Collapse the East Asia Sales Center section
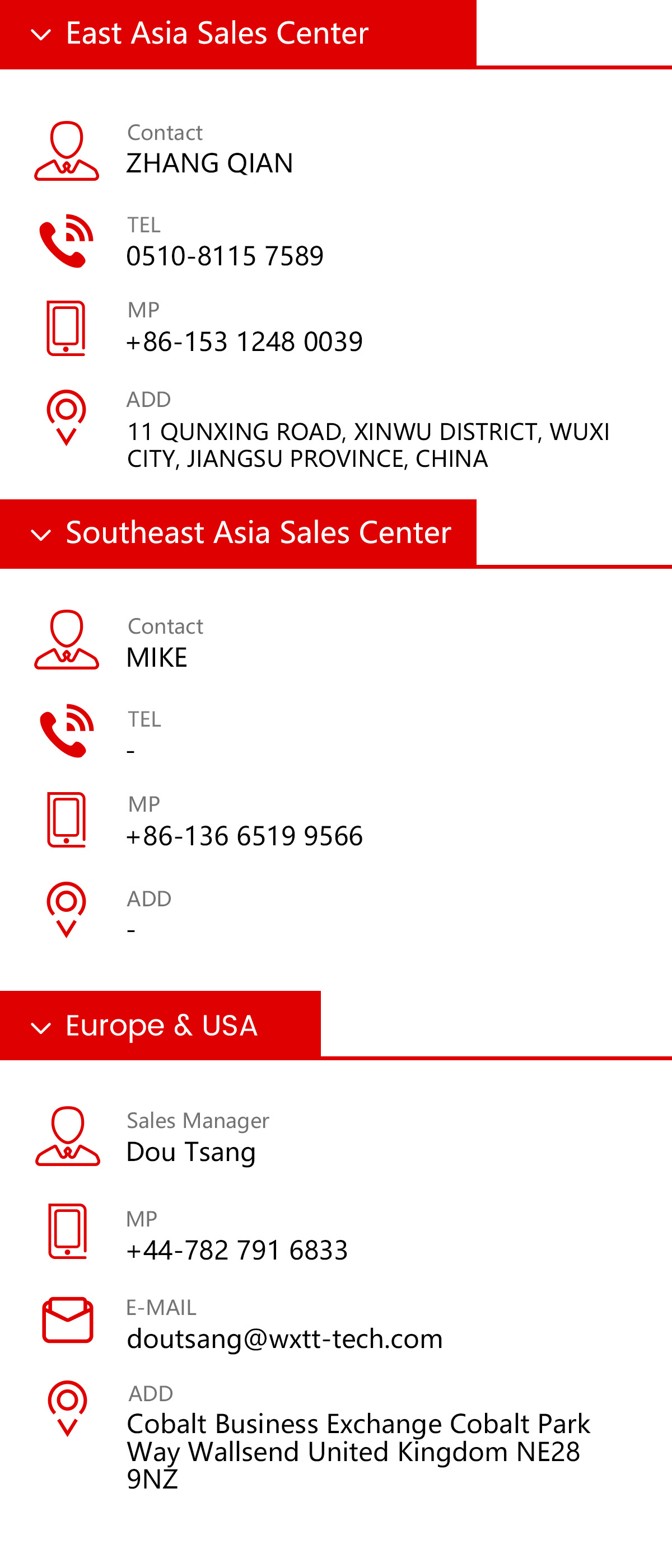 click(x=41, y=35)
